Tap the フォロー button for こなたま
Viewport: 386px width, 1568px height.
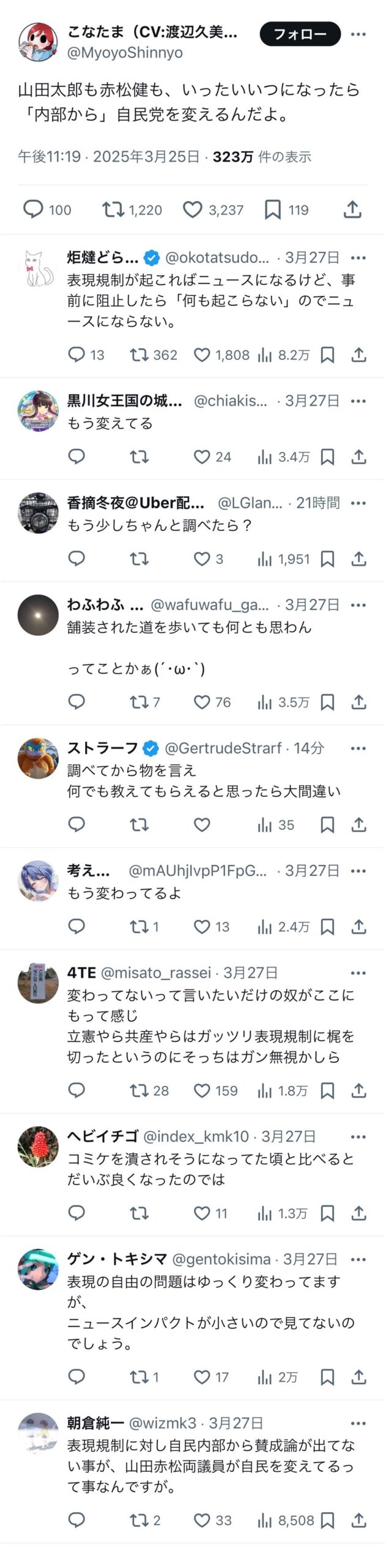coord(300,34)
